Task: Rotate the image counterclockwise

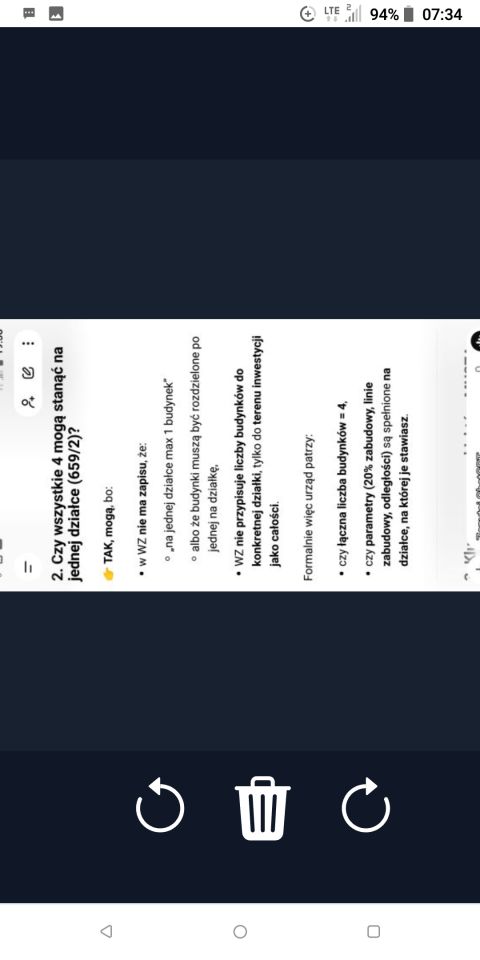Action: tap(160, 807)
